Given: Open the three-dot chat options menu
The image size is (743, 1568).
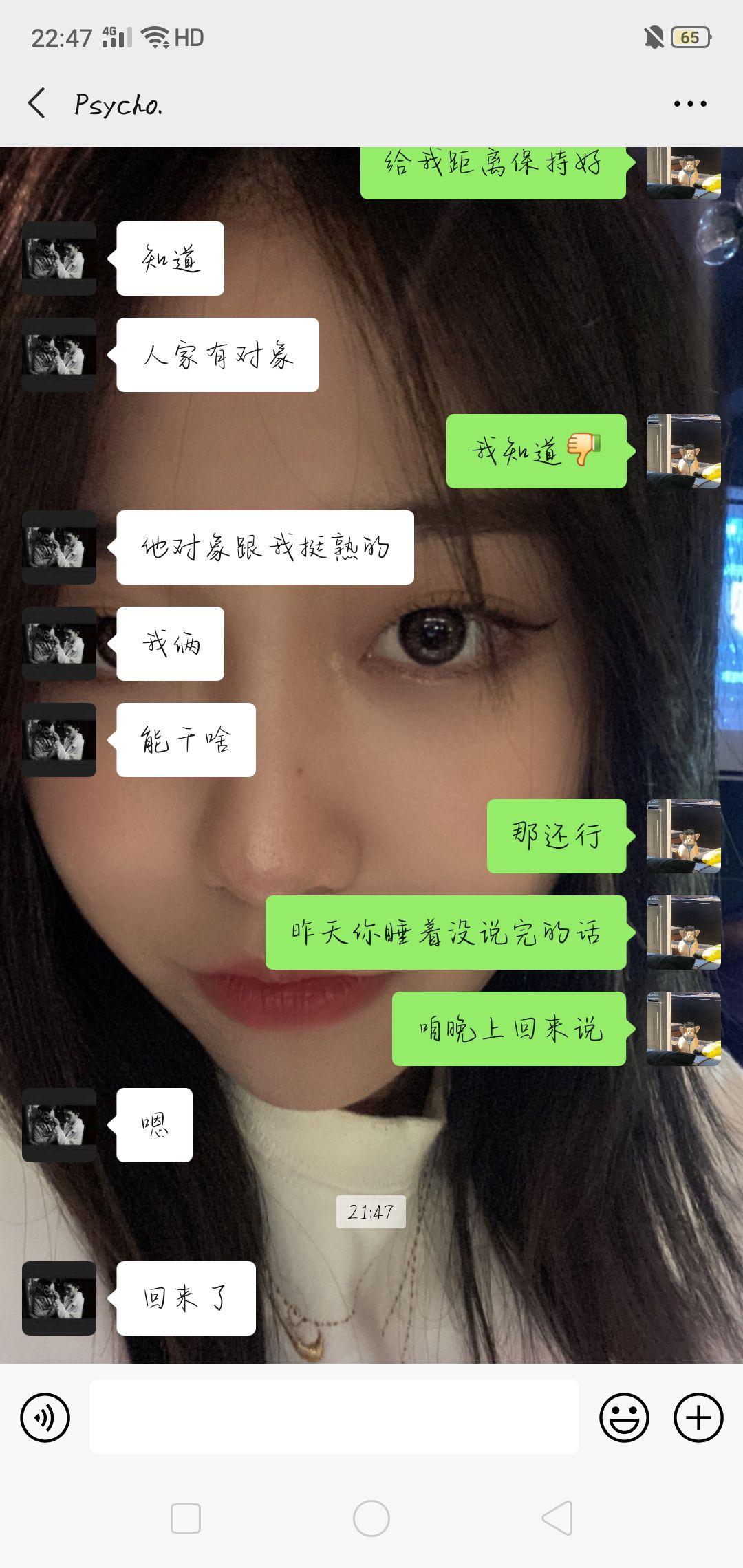Looking at the screenshot, I should coord(690,104).
